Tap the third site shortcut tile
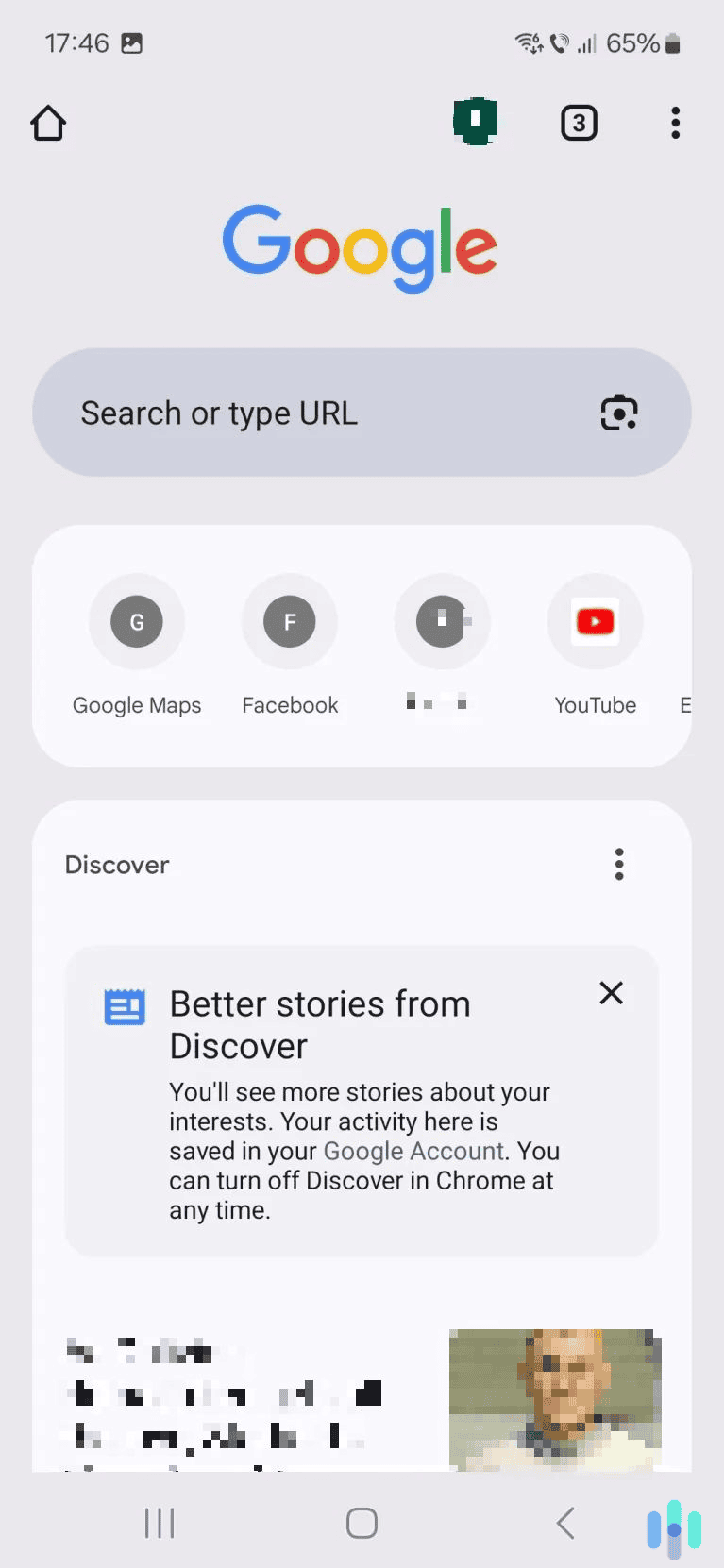This screenshot has height=1568, width=724. tap(442, 621)
